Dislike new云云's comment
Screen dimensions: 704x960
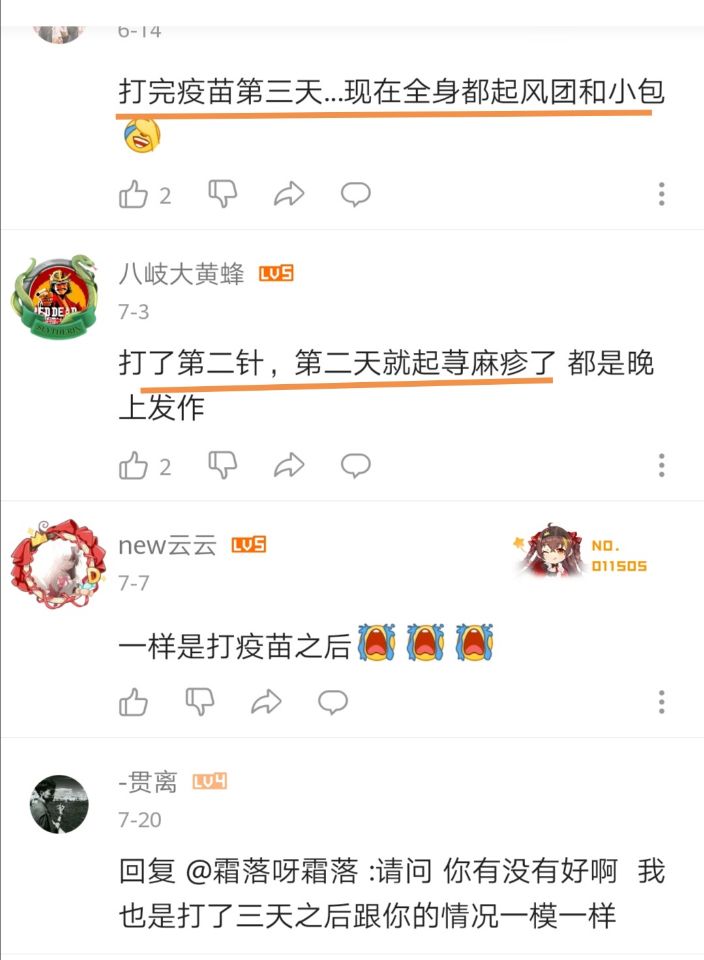(x=200, y=702)
